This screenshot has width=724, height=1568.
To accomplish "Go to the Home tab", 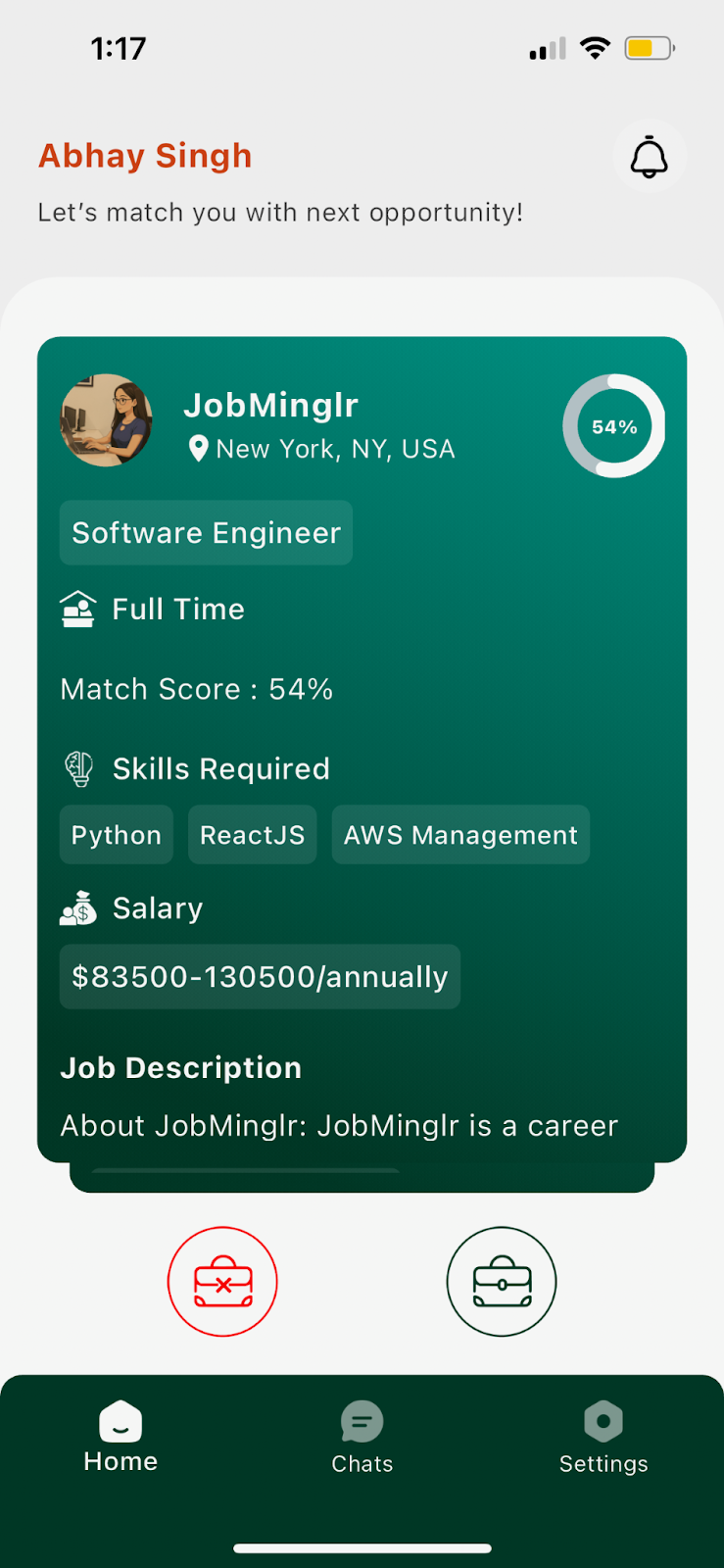I will click(121, 1438).
